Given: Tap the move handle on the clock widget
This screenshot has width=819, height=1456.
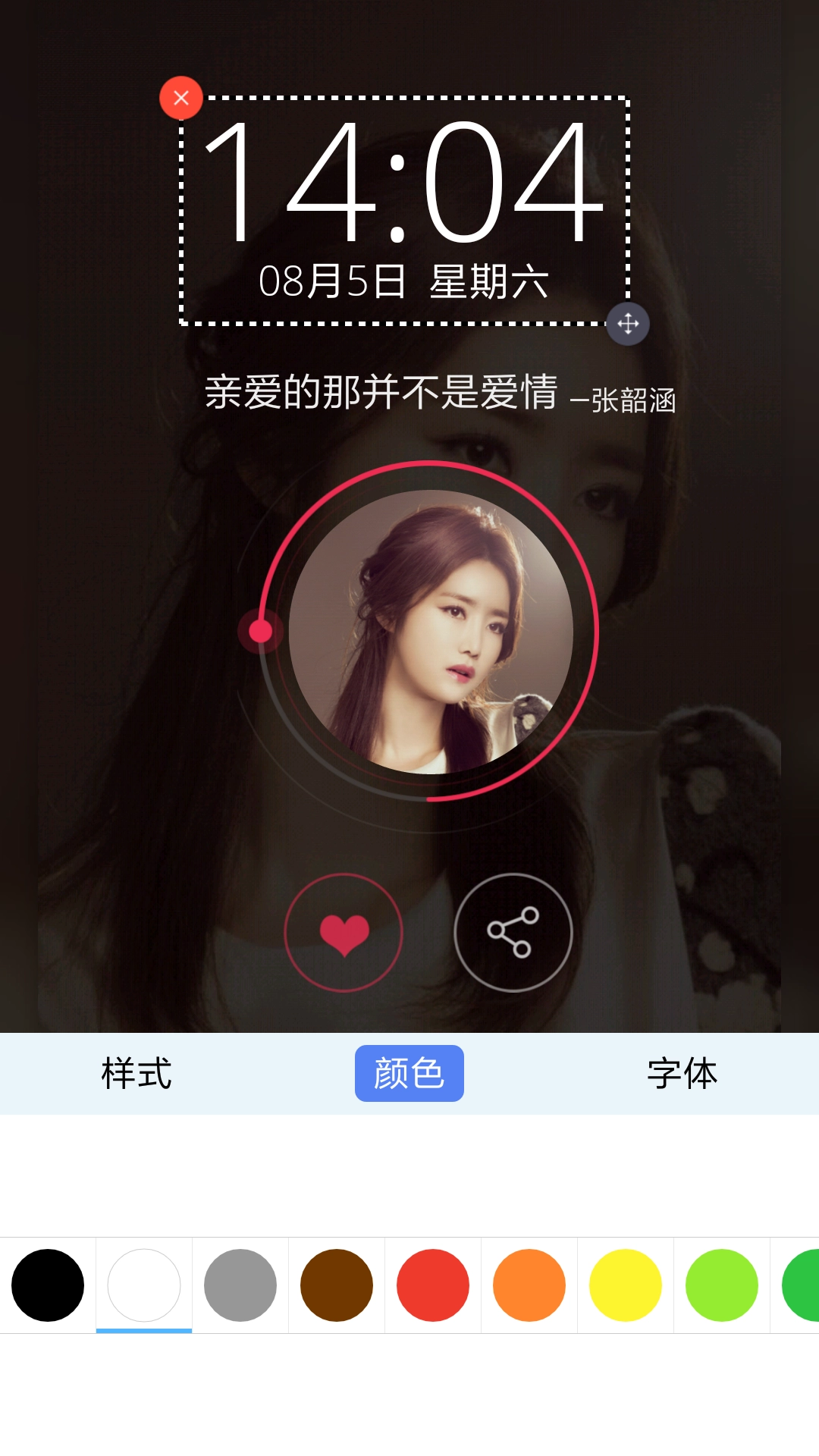Looking at the screenshot, I should tap(628, 324).
